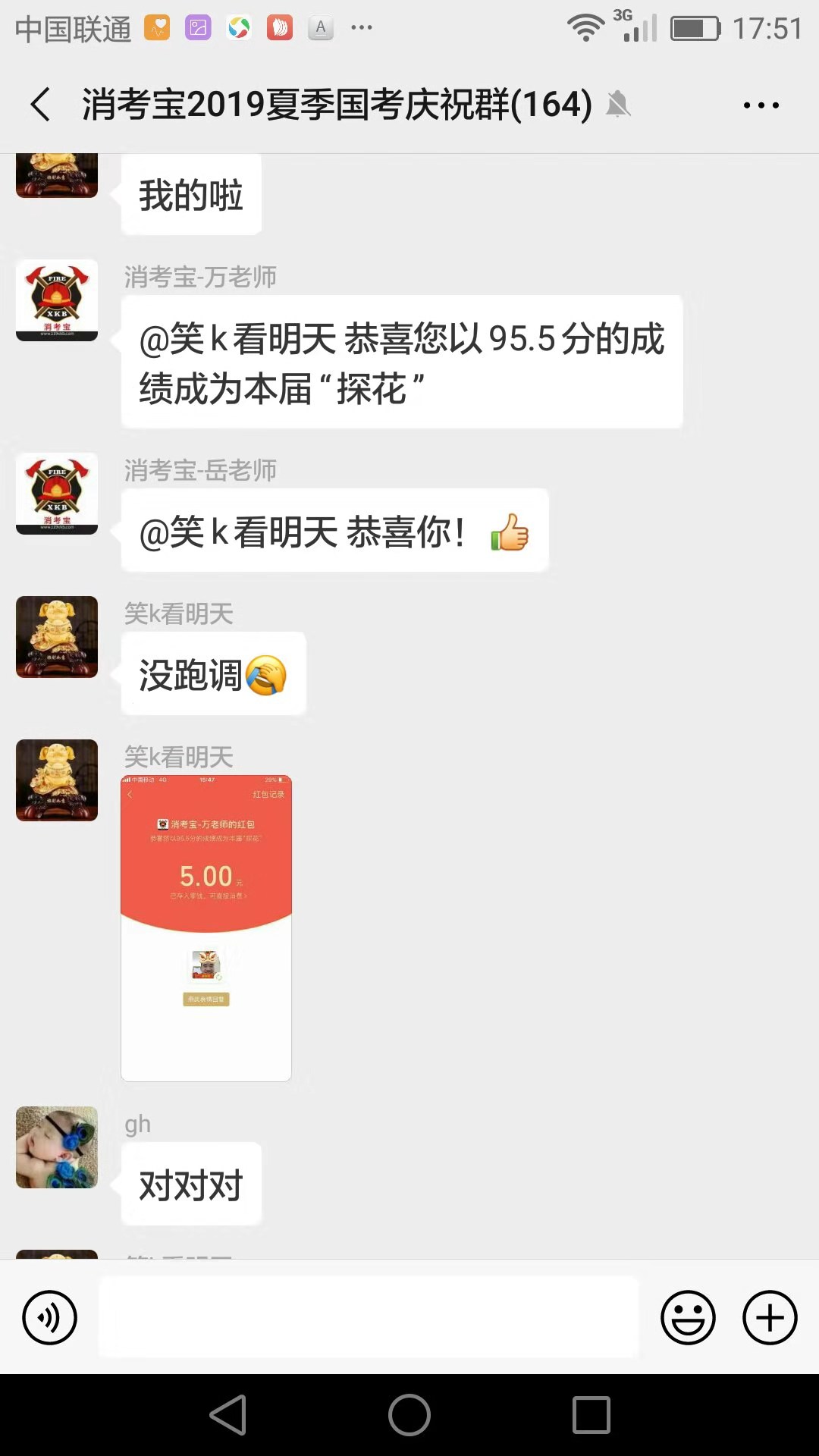Focus the message text field
The width and height of the screenshot is (819, 1456).
pyautogui.click(x=369, y=1317)
